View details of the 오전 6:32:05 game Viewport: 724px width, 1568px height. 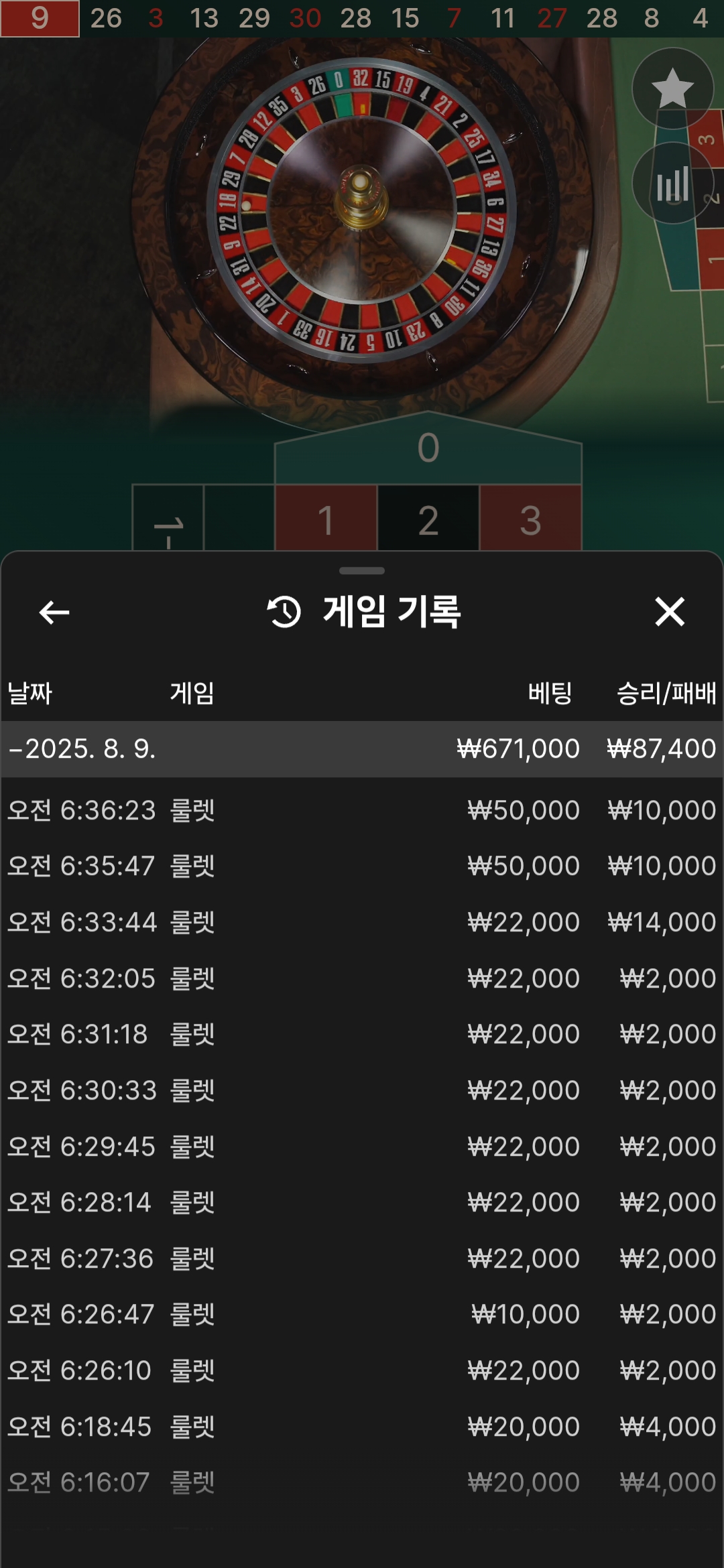tap(362, 978)
